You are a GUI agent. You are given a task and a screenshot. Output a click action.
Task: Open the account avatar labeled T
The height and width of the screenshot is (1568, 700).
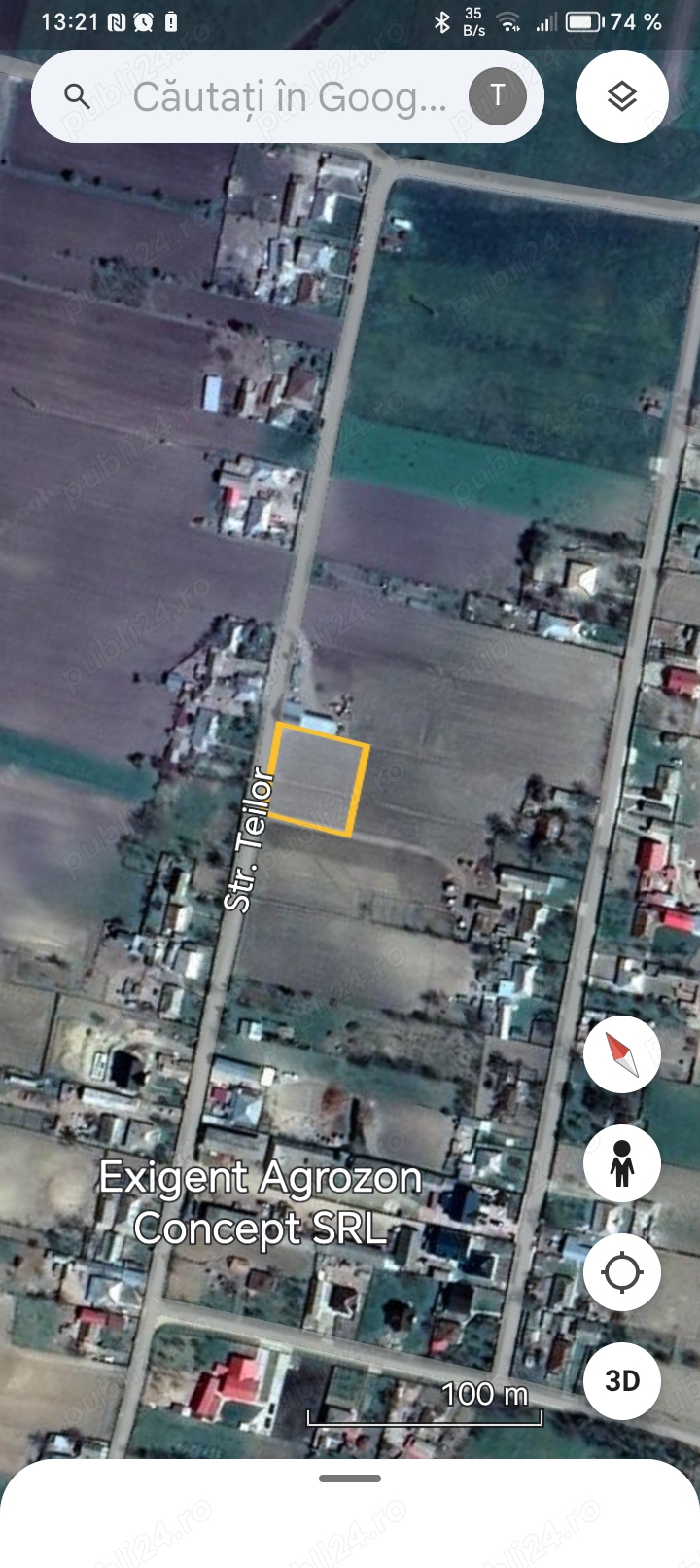coord(498,95)
